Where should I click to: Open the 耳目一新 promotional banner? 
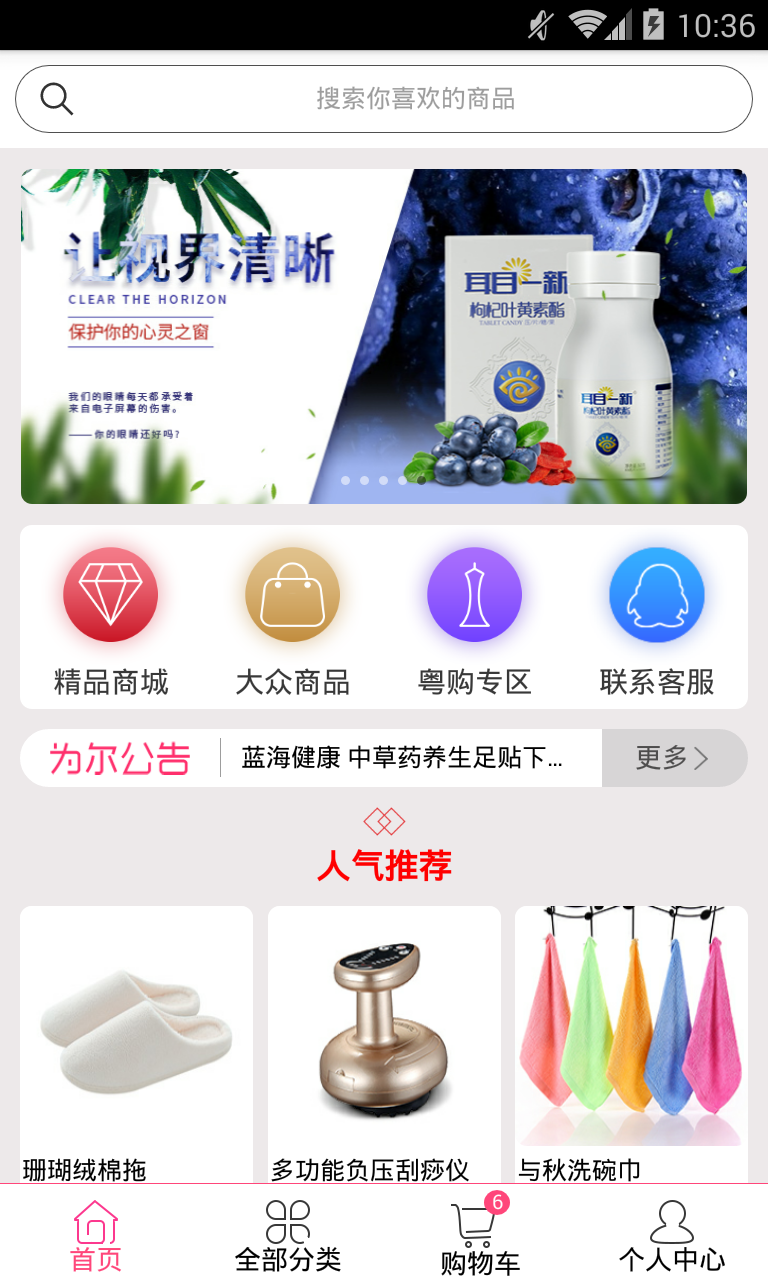pos(384,336)
